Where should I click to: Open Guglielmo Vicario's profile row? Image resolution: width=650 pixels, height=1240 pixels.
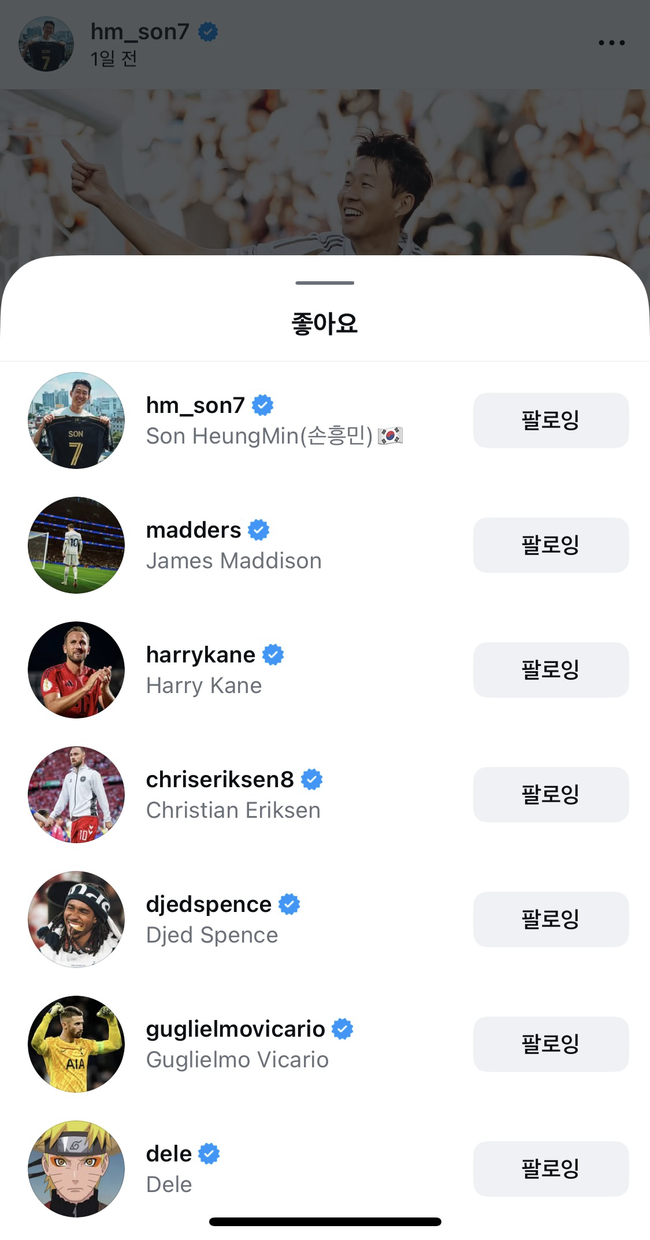click(x=237, y=1044)
